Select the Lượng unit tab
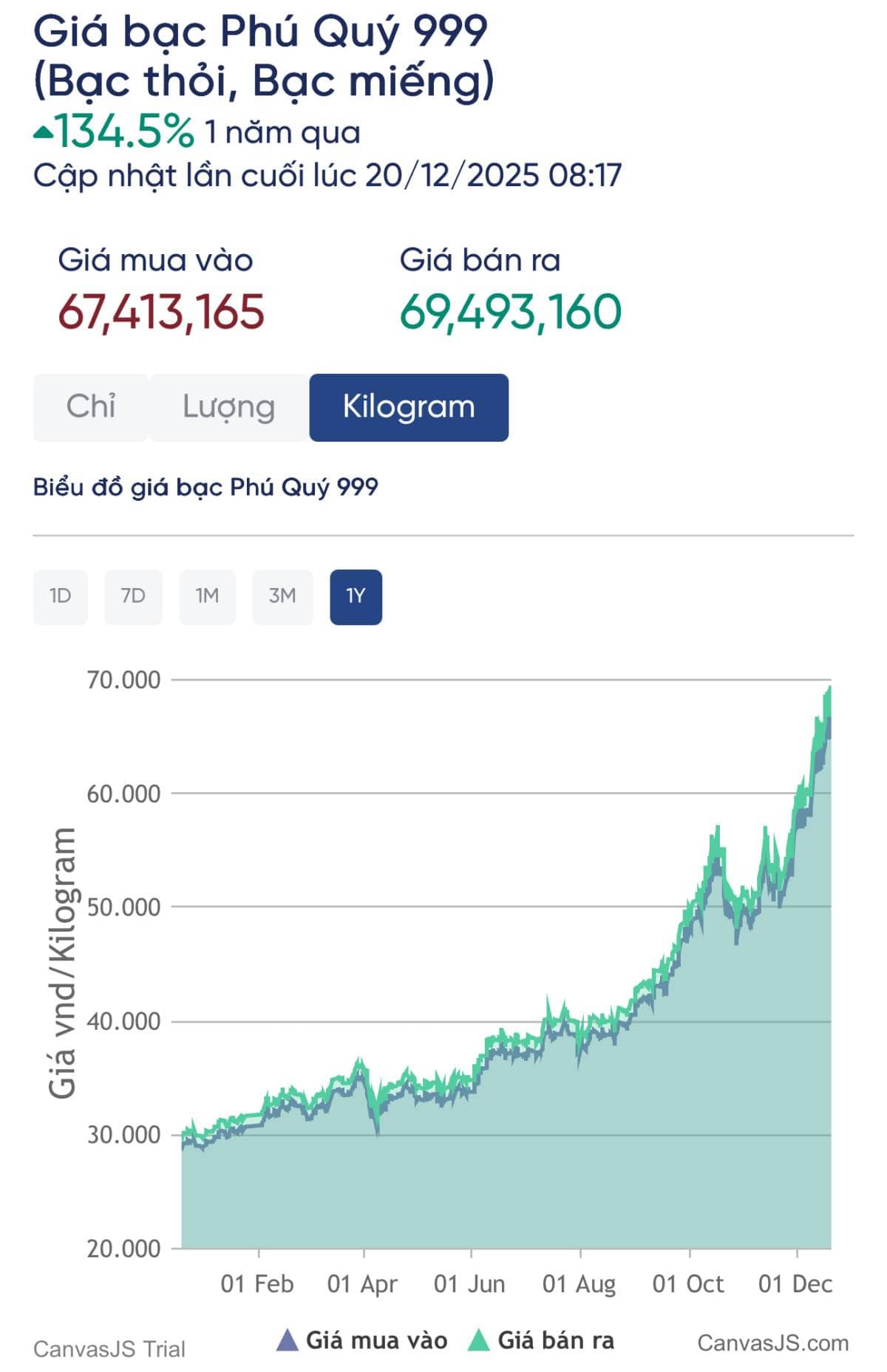Image resolution: width=887 pixels, height=1372 pixels. click(x=229, y=407)
